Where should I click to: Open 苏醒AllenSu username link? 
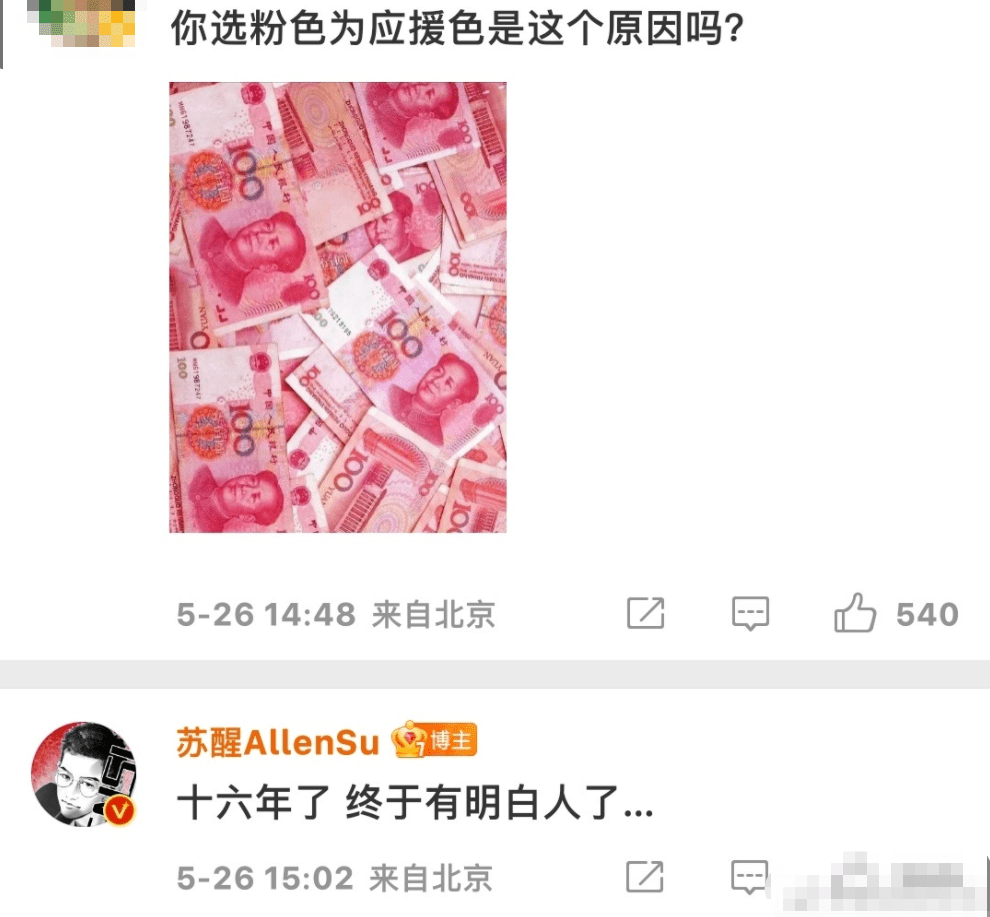[x=278, y=742]
